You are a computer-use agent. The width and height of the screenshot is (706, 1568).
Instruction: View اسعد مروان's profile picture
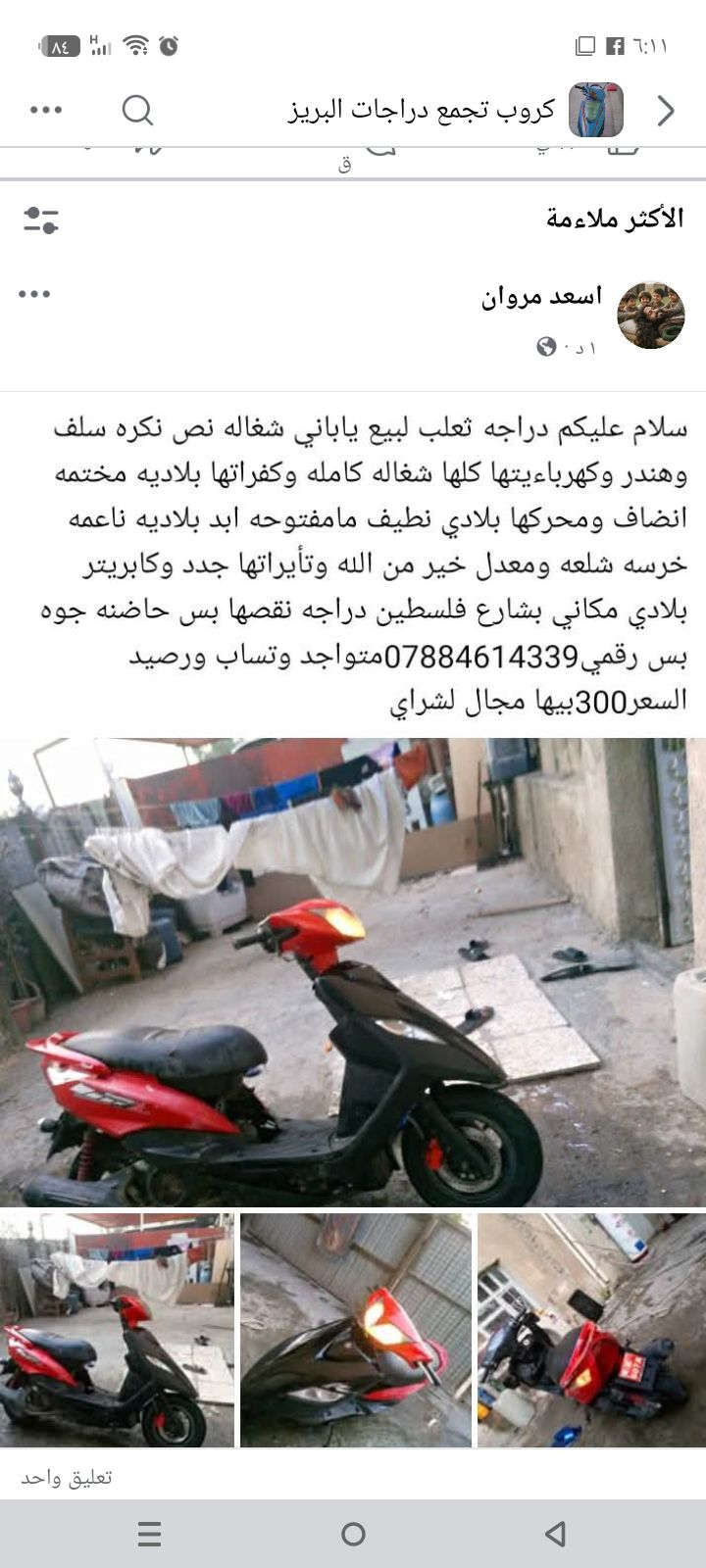650,316
